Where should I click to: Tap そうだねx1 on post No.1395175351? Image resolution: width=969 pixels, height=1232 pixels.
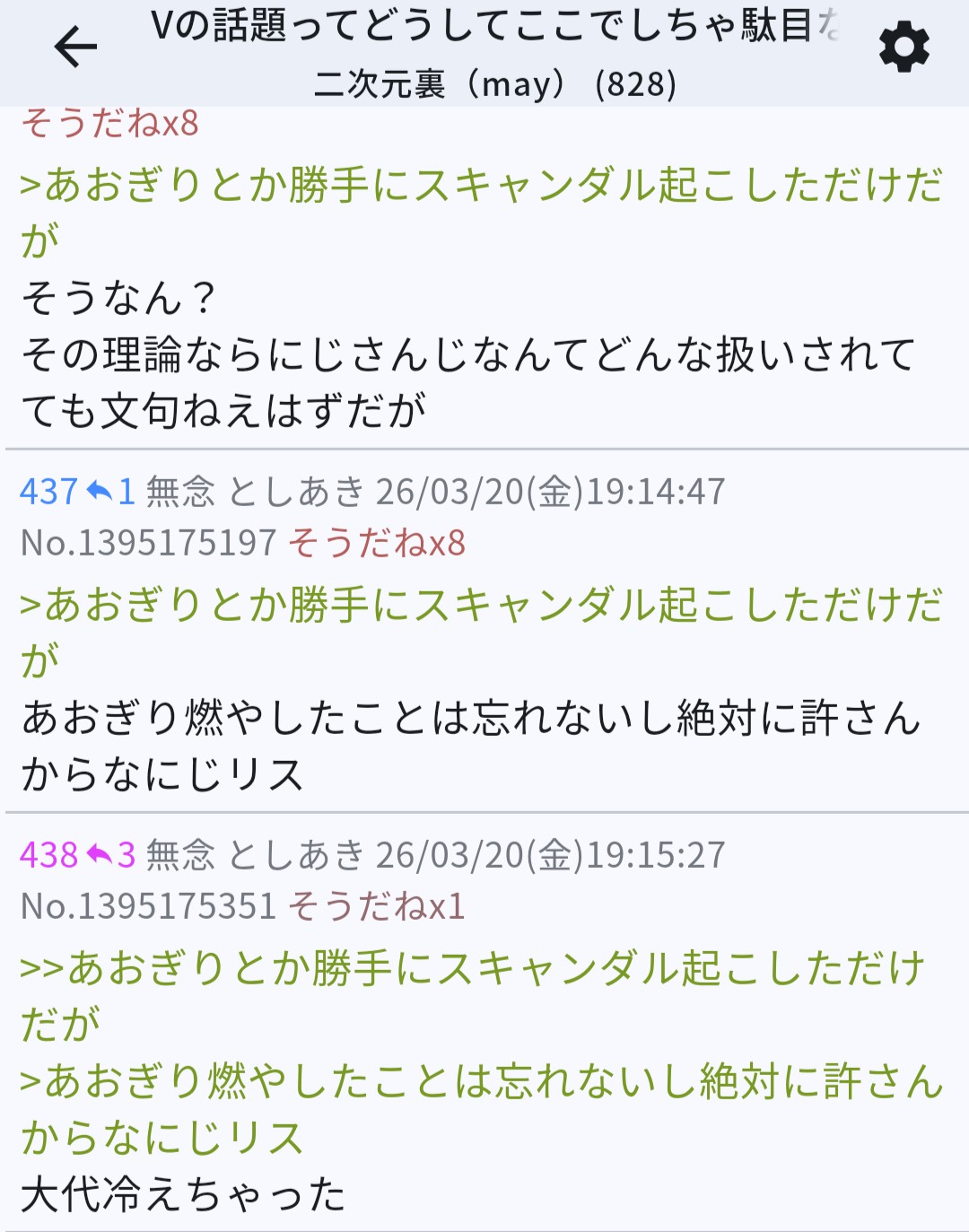377,906
